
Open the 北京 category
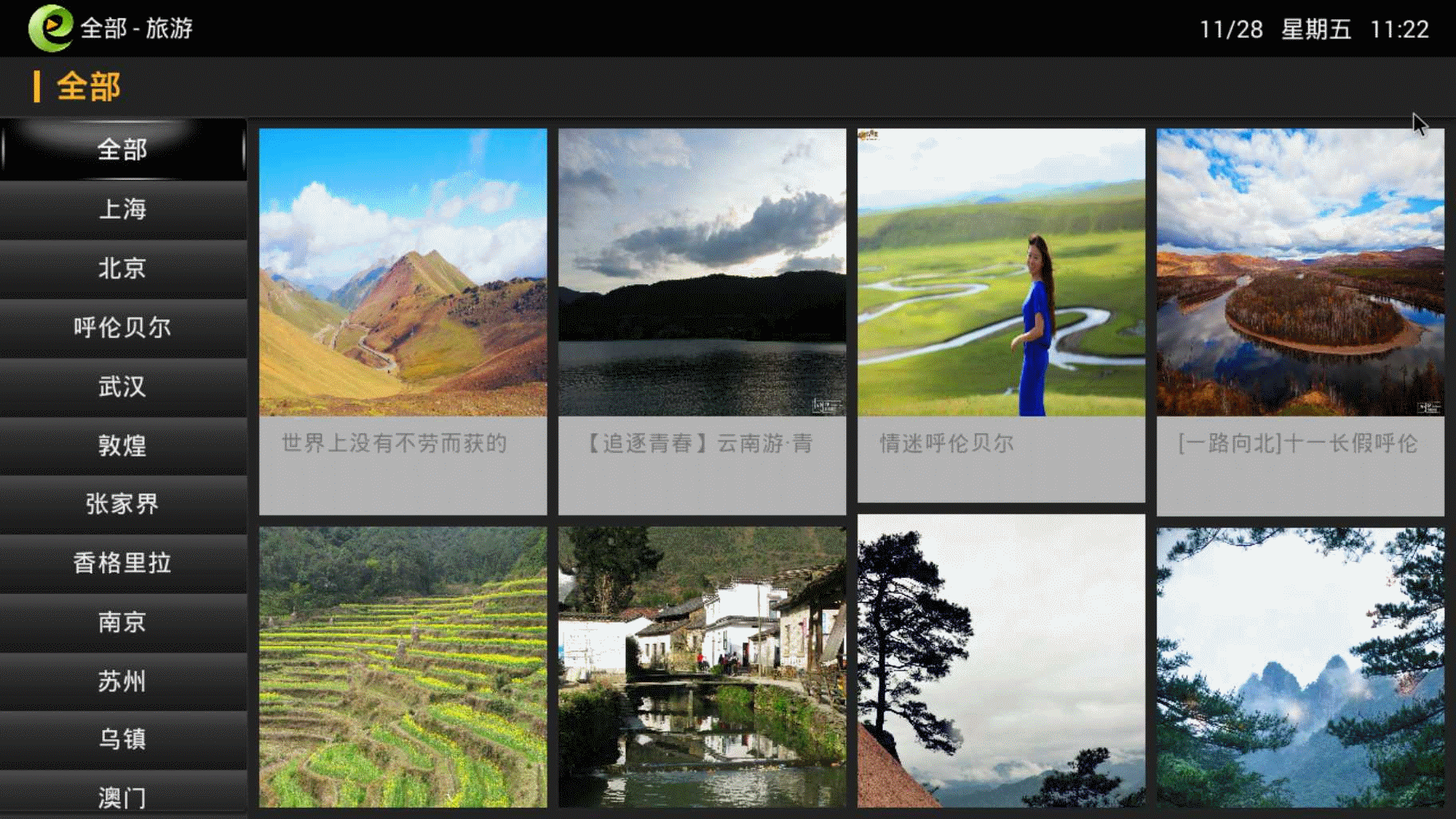point(122,268)
